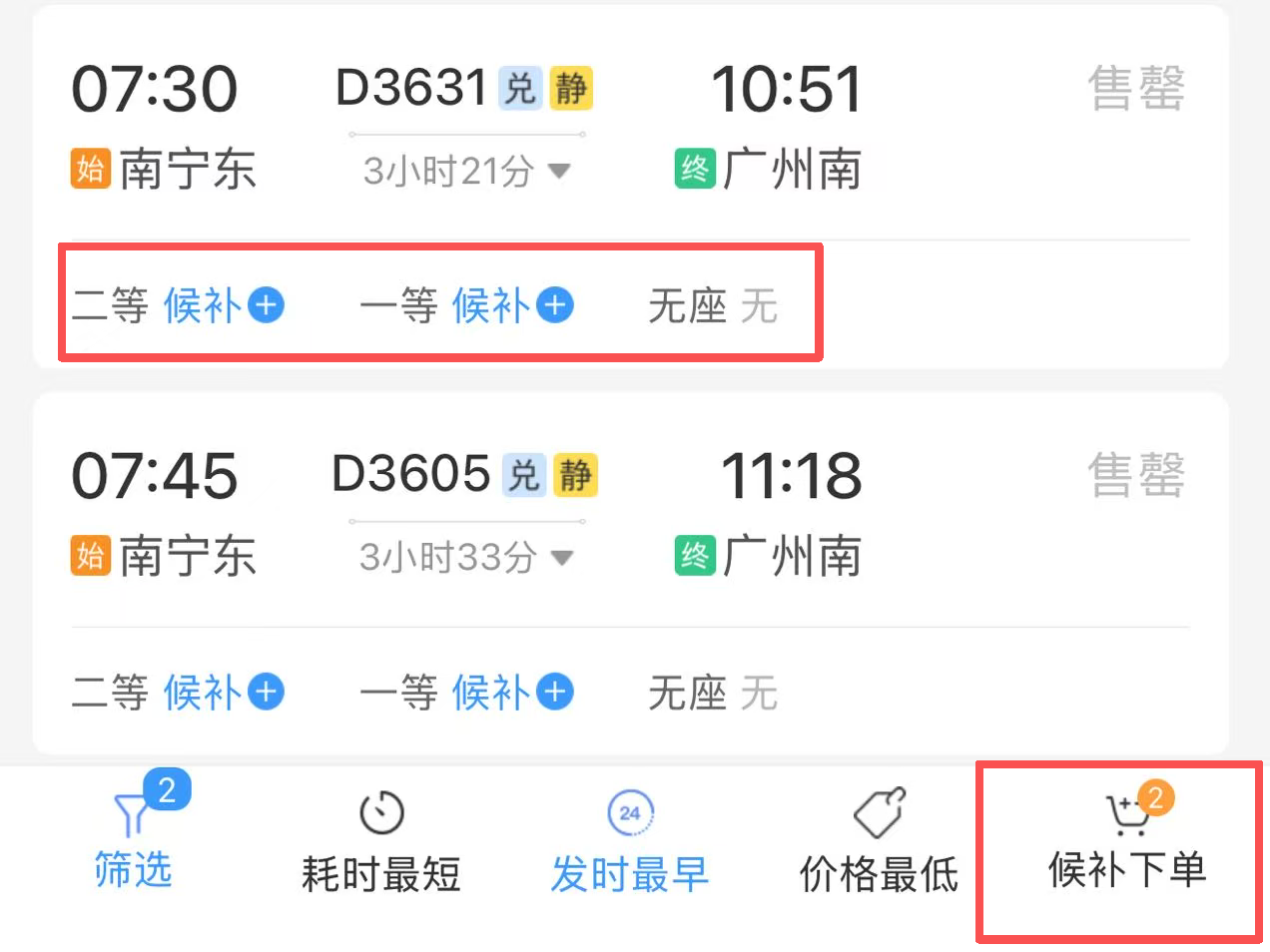Add D3631 二等 seat to 候补
This screenshot has width=1270, height=952.
coord(266,304)
